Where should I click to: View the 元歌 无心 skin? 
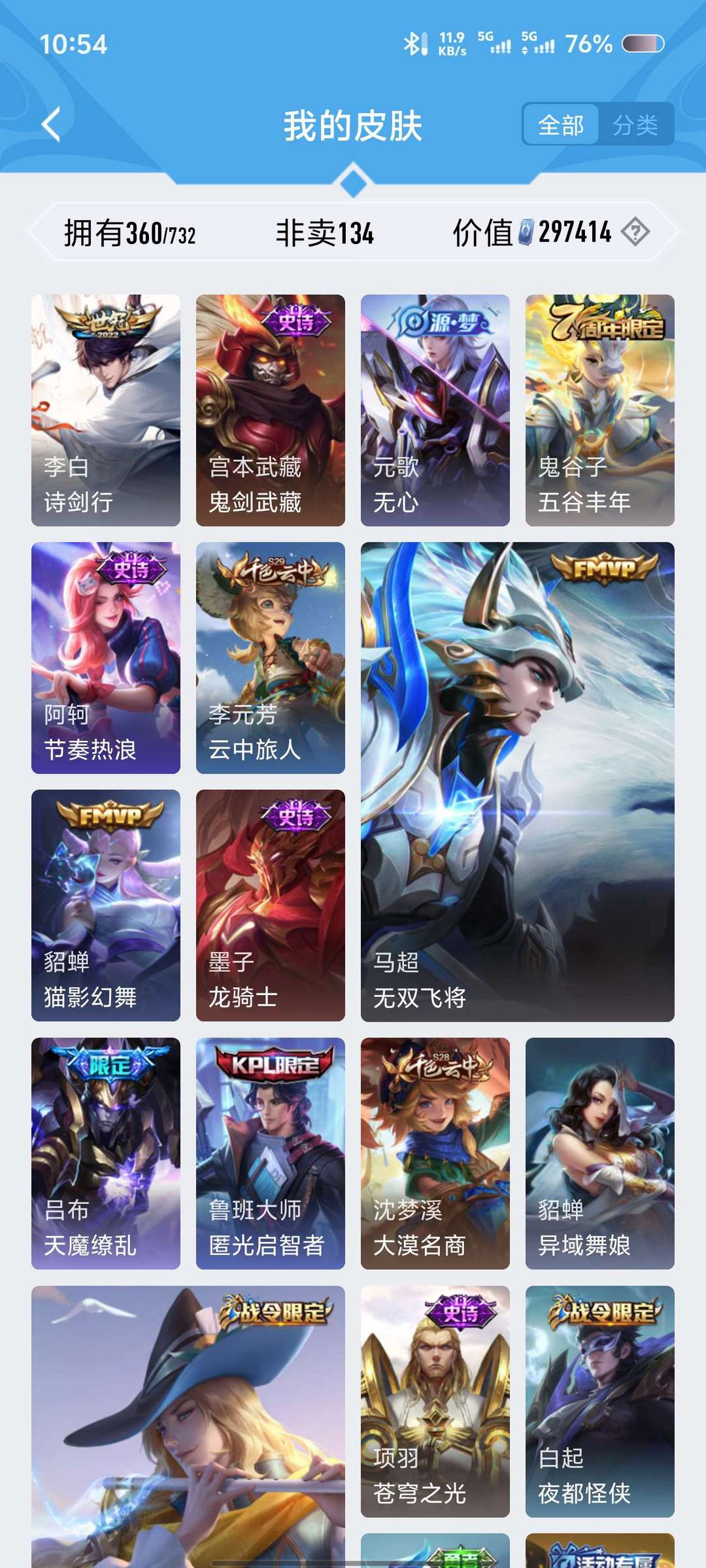tap(435, 410)
